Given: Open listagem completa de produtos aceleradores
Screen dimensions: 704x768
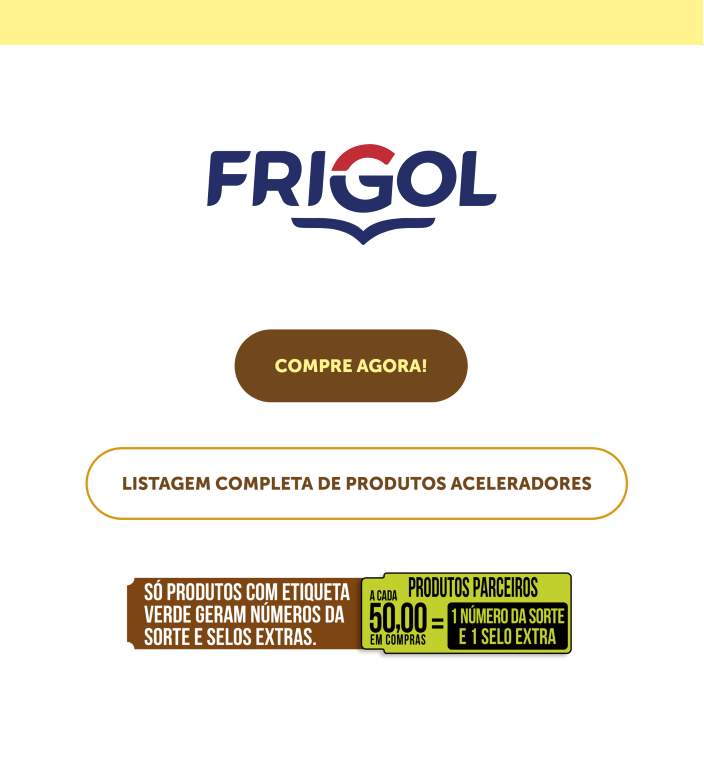Looking at the screenshot, I should (x=356, y=484).
